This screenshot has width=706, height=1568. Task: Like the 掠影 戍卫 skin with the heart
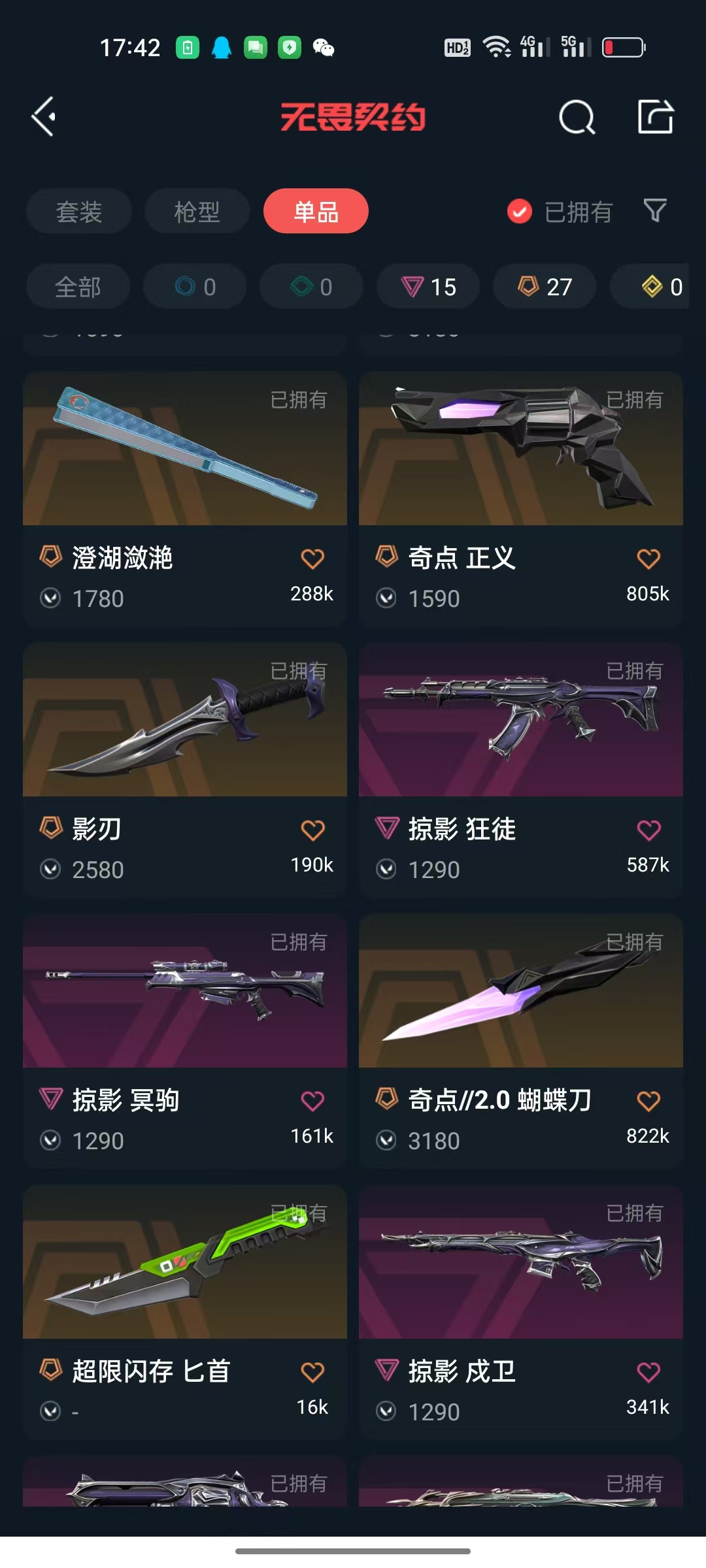coord(648,1372)
